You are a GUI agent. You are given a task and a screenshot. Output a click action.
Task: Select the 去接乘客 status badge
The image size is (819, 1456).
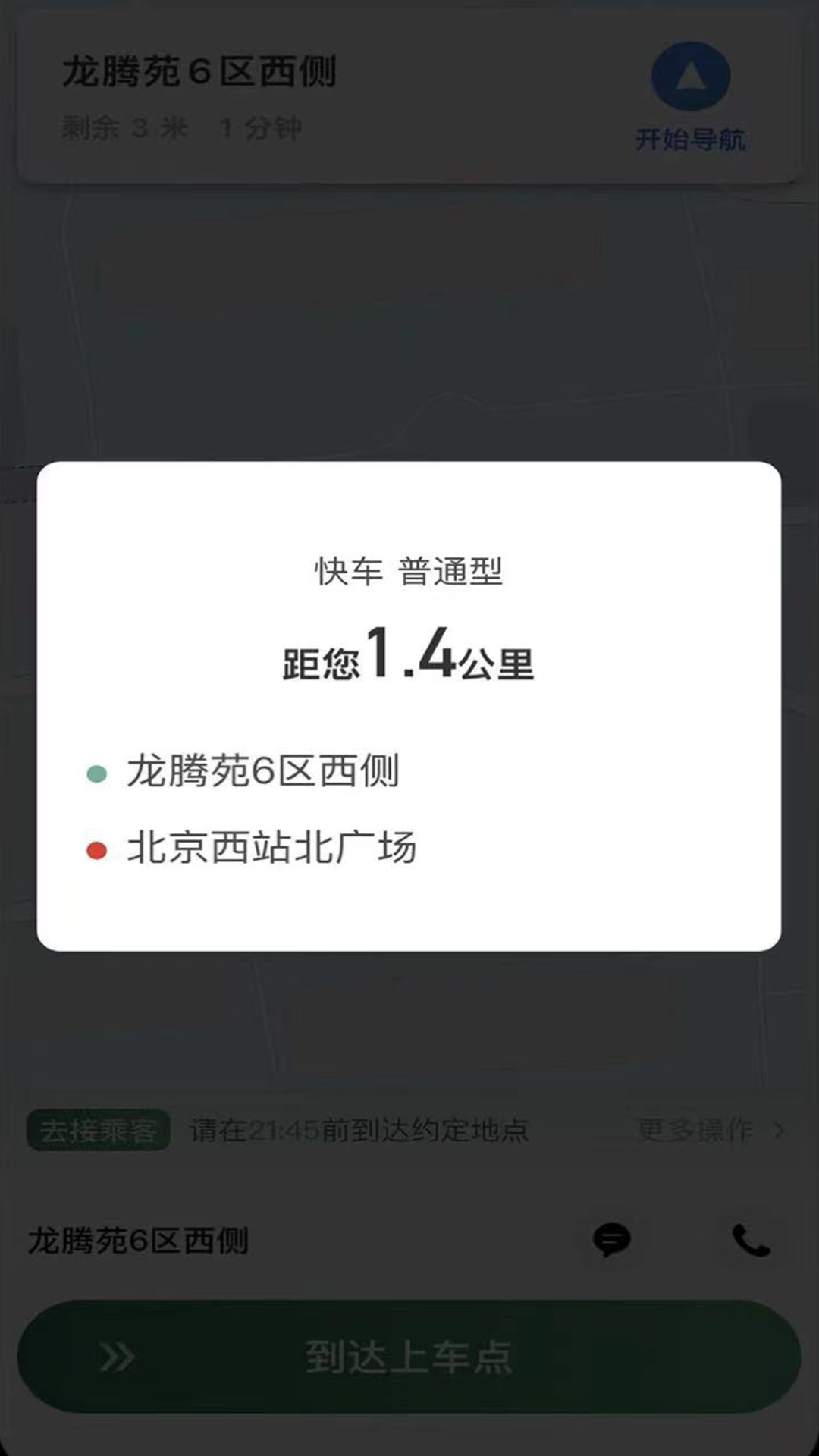(x=99, y=1128)
